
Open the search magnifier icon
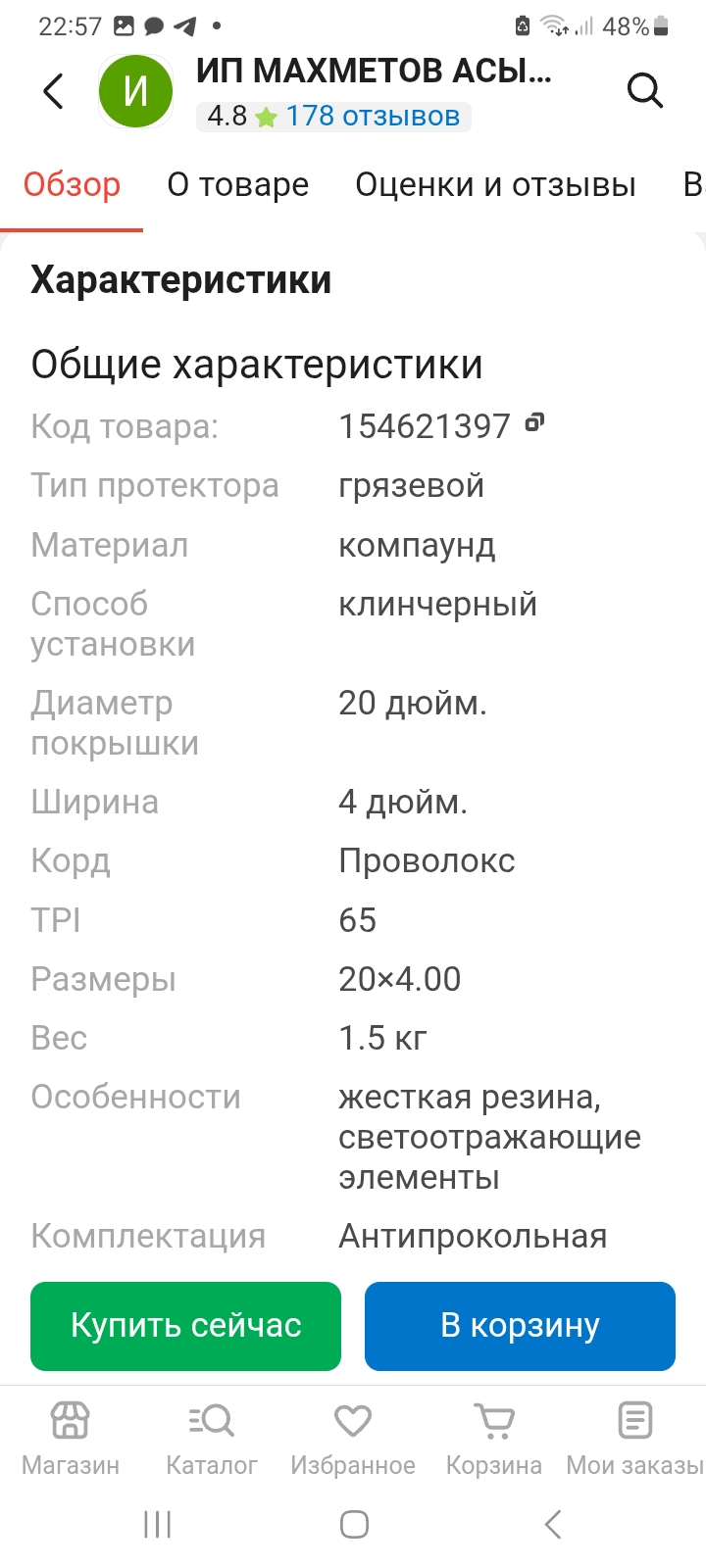point(644,91)
